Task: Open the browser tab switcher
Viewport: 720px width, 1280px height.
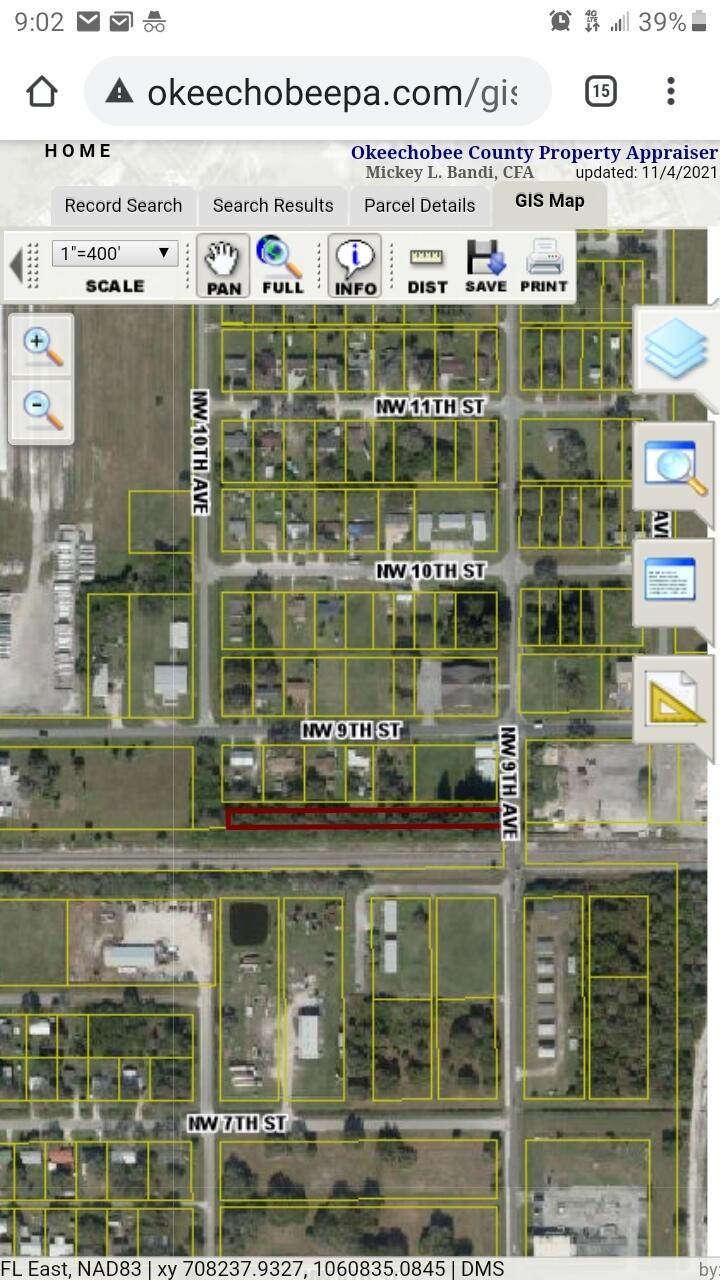Action: 600,92
